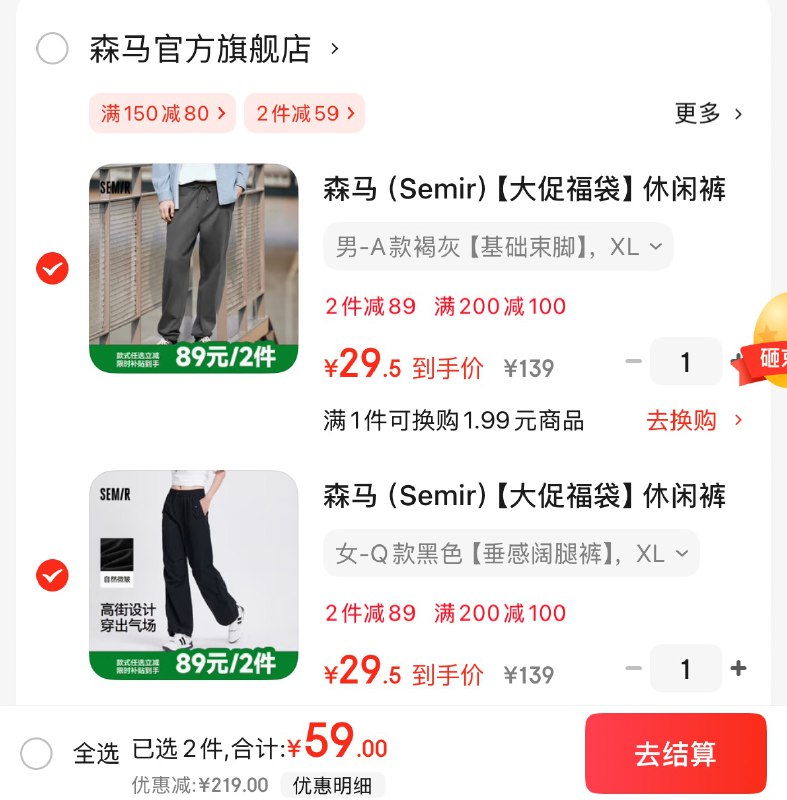Viewport: 787px width, 800px height.
Task: Open the 满150减80 coupon details
Action: point(161,113)
